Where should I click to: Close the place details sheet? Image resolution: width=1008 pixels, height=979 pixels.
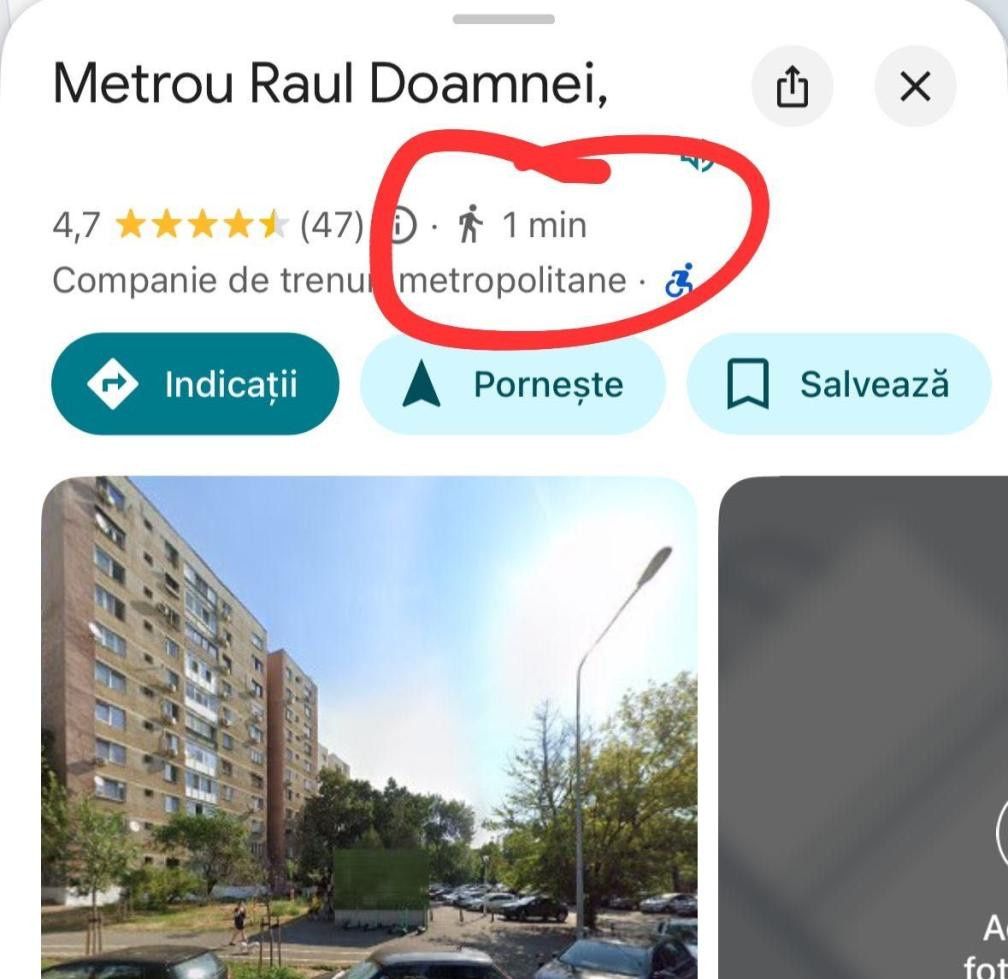coord(915,87)
